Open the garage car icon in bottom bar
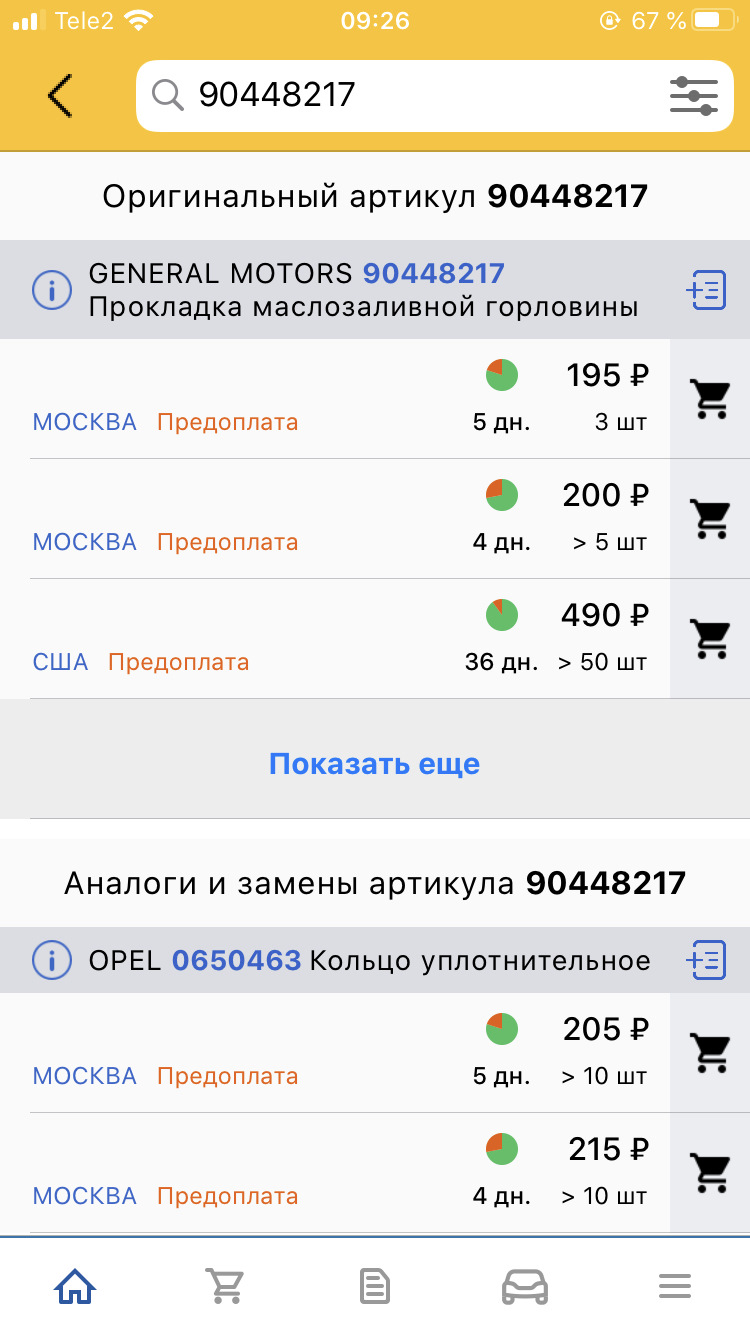Image resolution: width=750 pixels, height=1334 pixels. point(524,1286)
